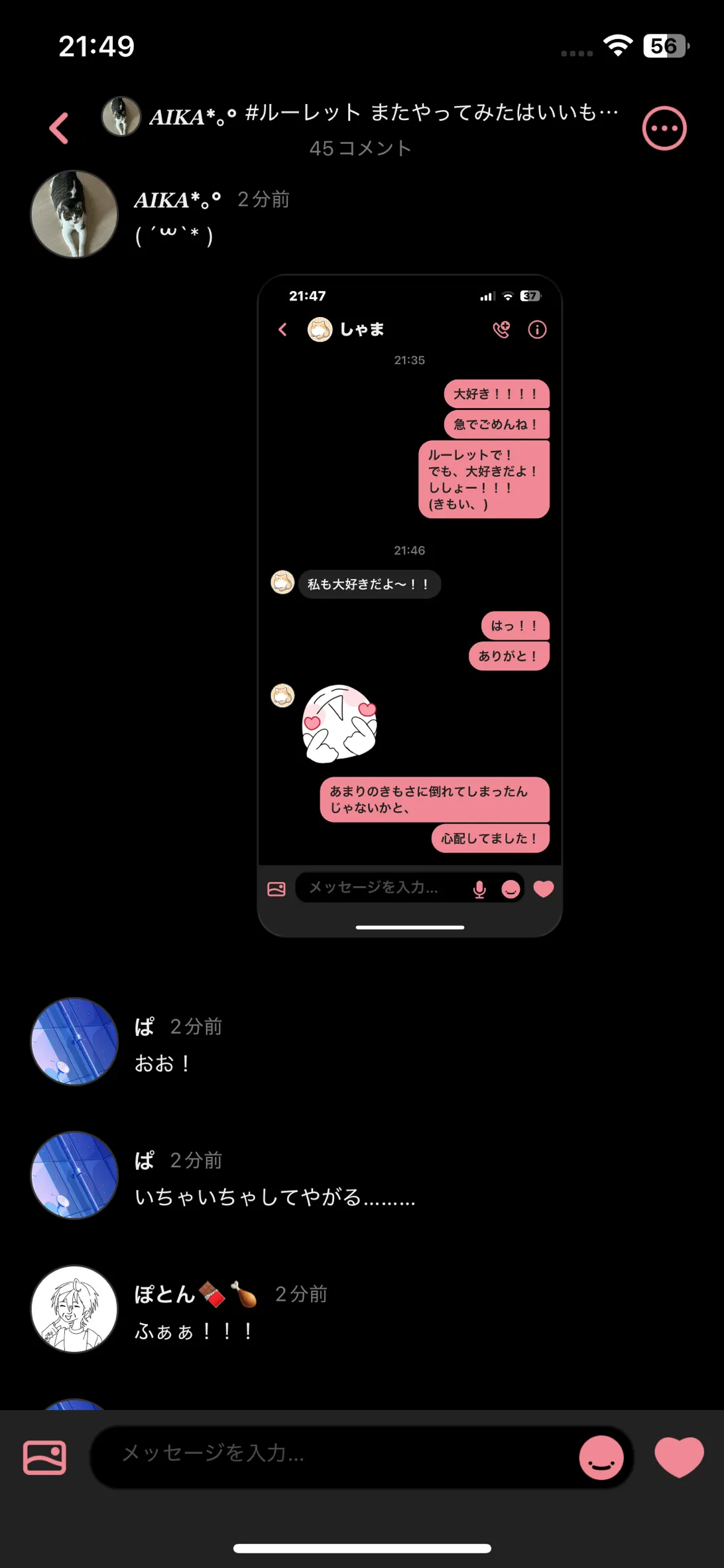
Task: Attach an image with the picture icon
Action: (44, 1457)
